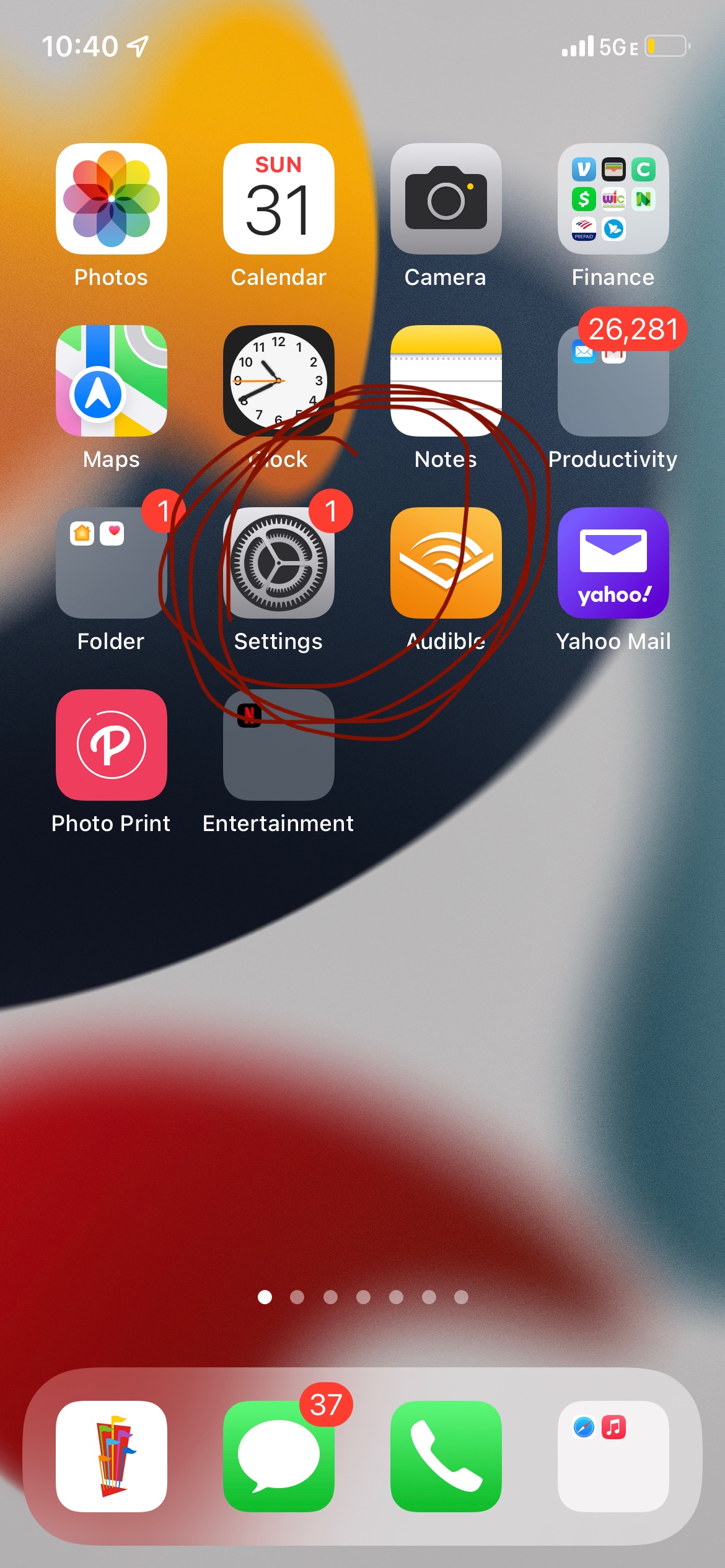Open the Six Flags app in dock
This screenshot has height=1568, width=725.
point(112,1457)
